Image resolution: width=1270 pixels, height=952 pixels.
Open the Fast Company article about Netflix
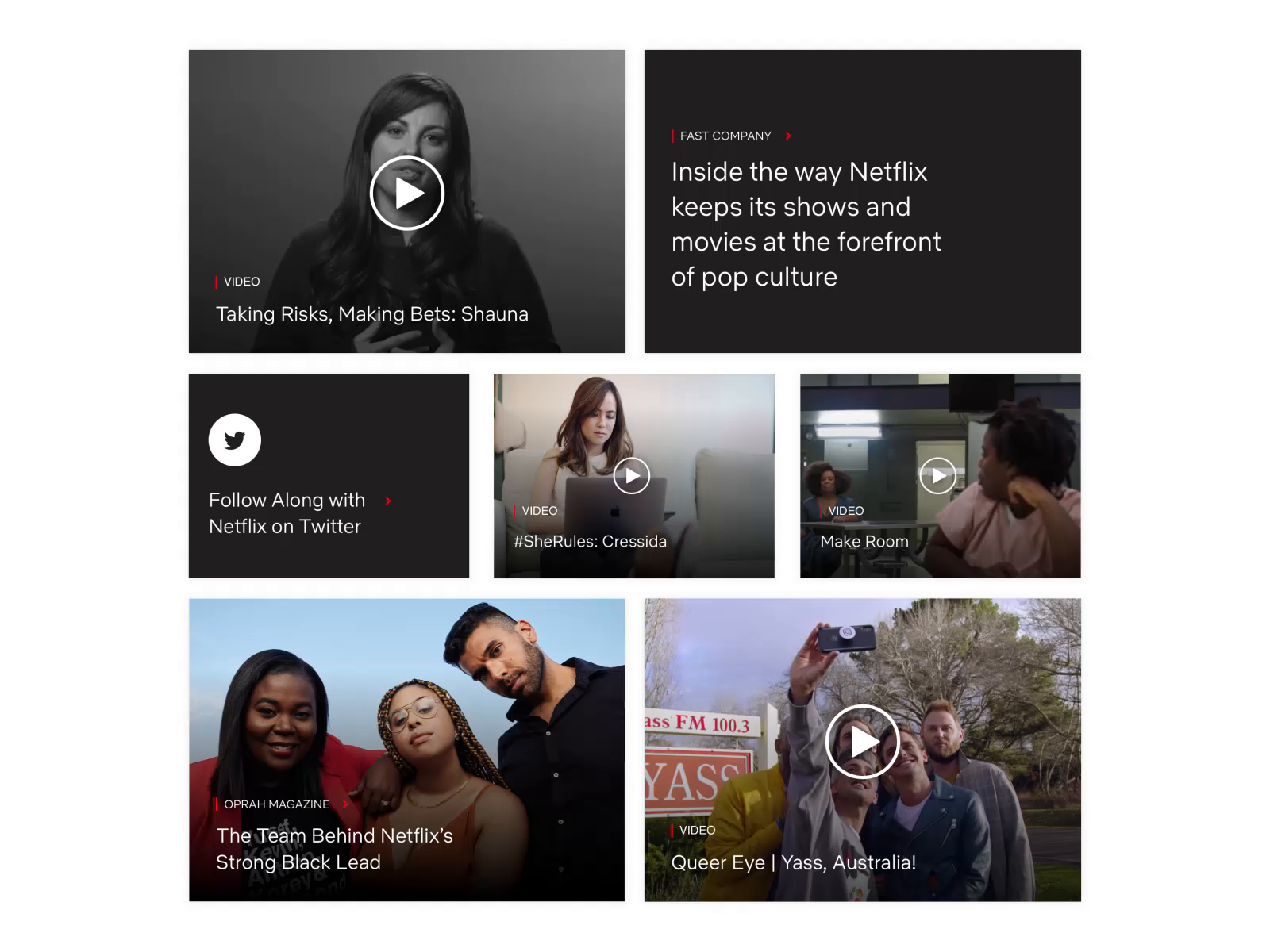click(x=806, y=224)
